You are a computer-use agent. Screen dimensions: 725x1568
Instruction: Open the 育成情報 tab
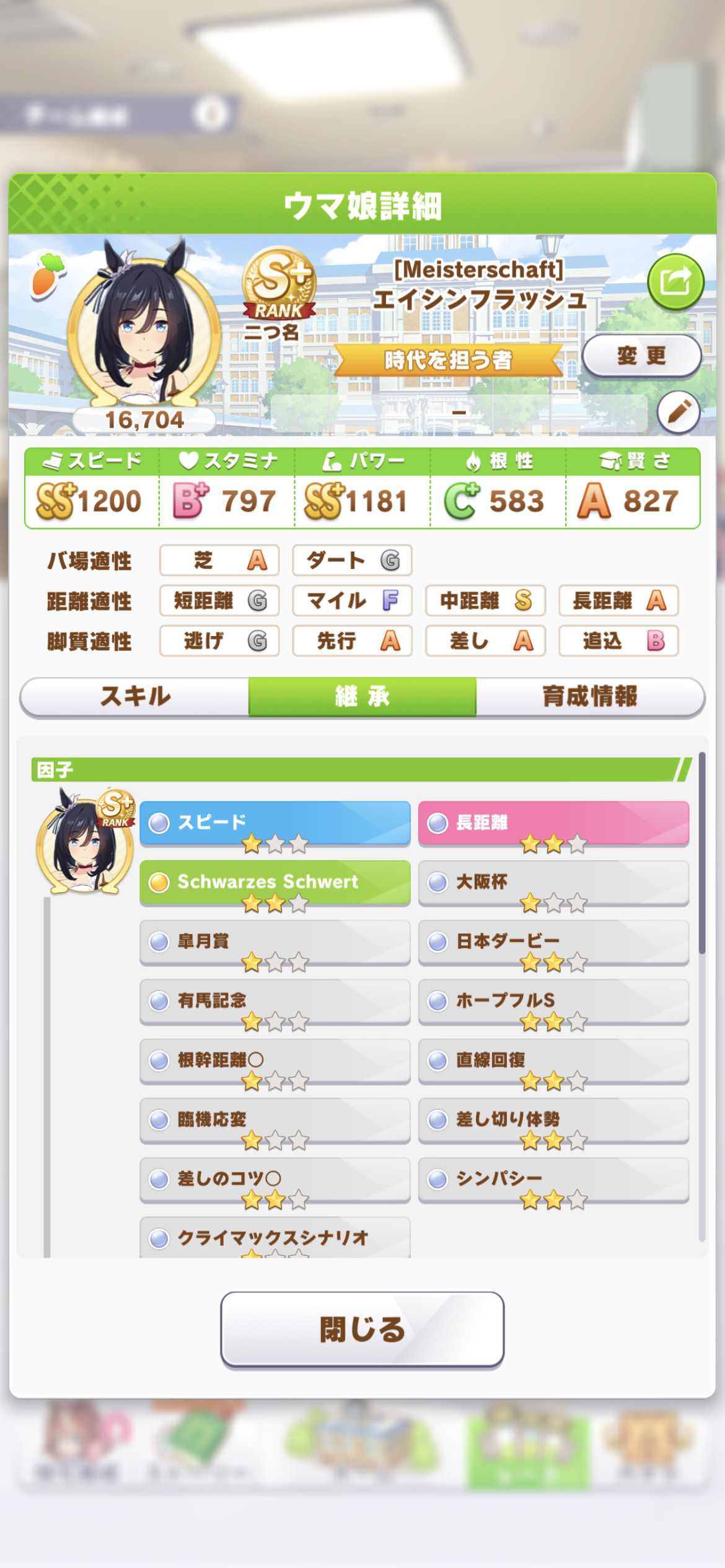(x=590, y=697)
